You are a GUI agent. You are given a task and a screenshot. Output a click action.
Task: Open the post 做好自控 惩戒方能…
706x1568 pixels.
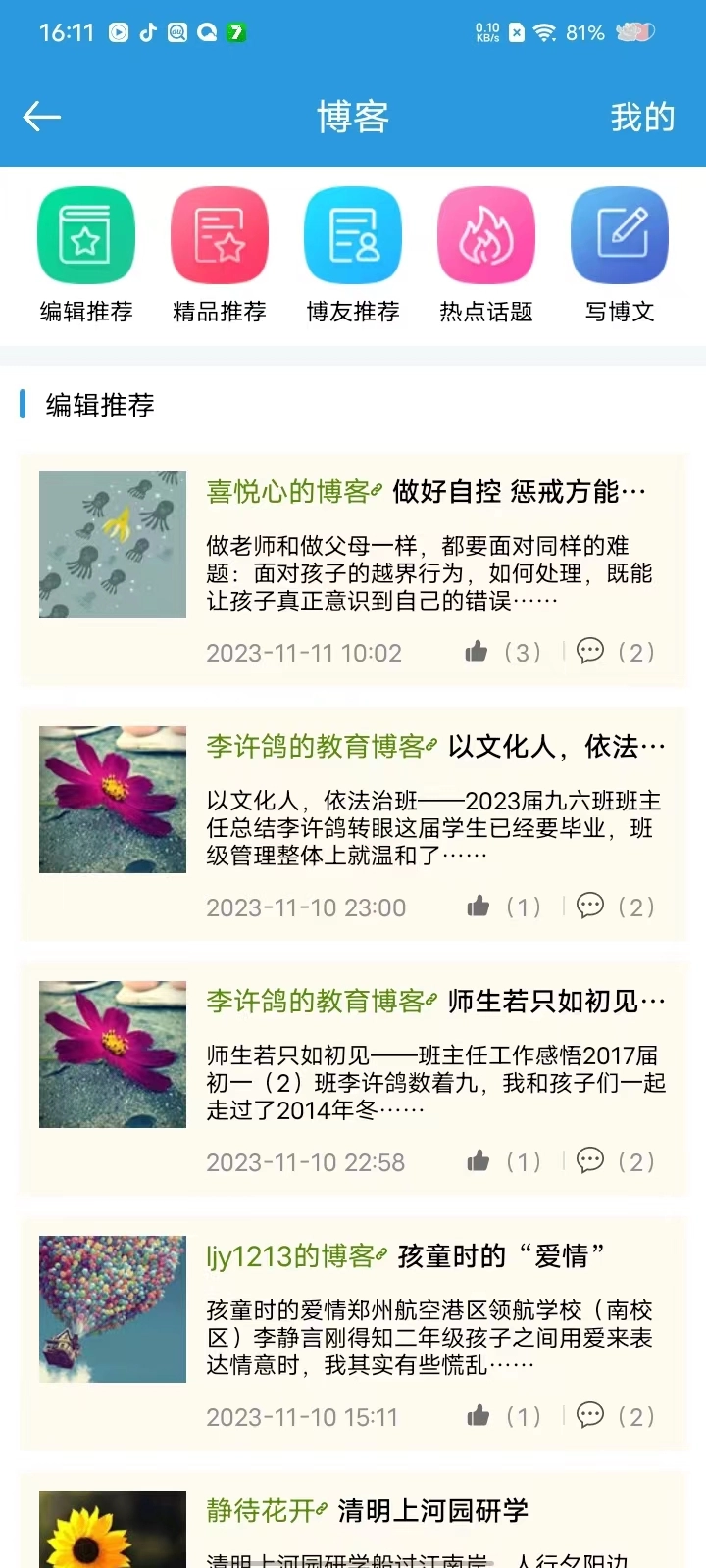(519, 491)
